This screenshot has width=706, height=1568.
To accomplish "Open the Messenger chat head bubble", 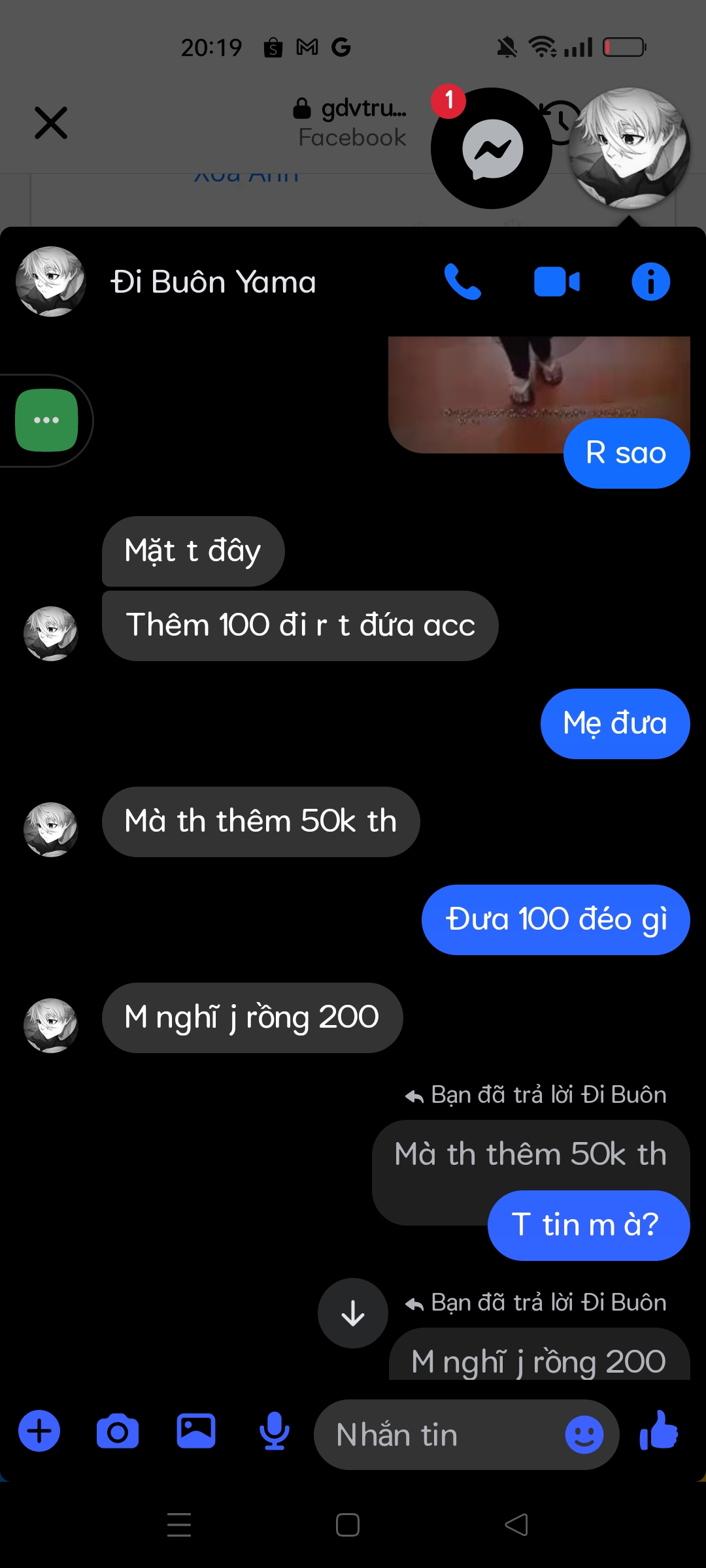I will click(x=492, y=148).
